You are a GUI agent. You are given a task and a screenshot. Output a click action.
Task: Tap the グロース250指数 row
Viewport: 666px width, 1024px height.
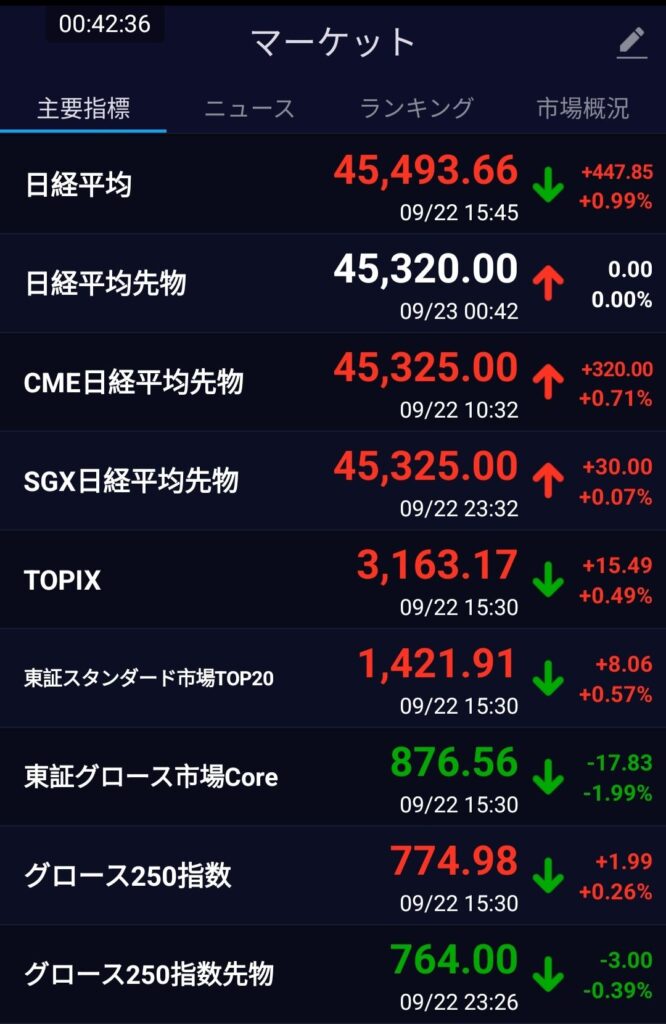click(x=333, y=876)
